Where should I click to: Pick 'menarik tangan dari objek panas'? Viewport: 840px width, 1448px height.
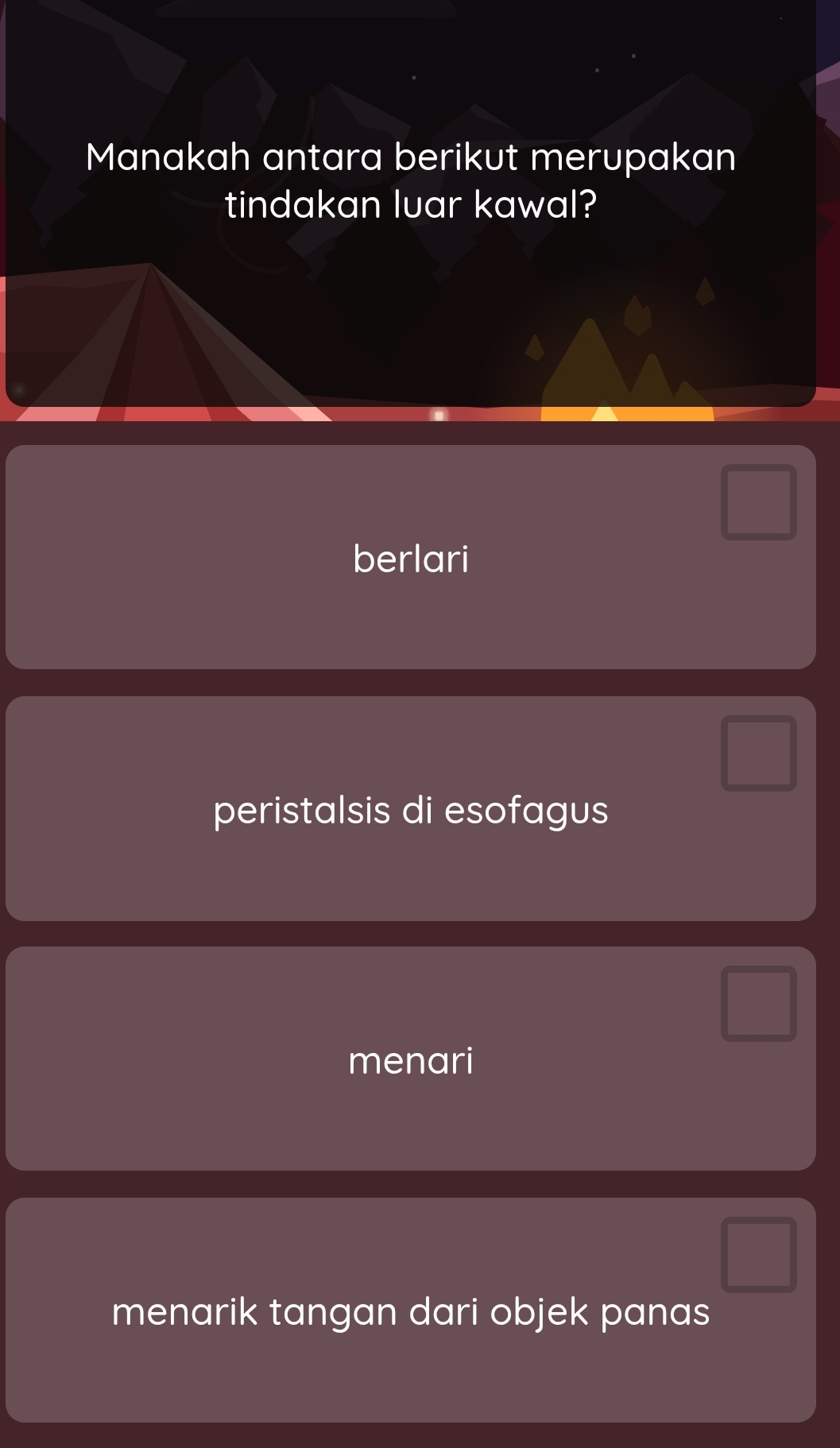pos(410,1310)
